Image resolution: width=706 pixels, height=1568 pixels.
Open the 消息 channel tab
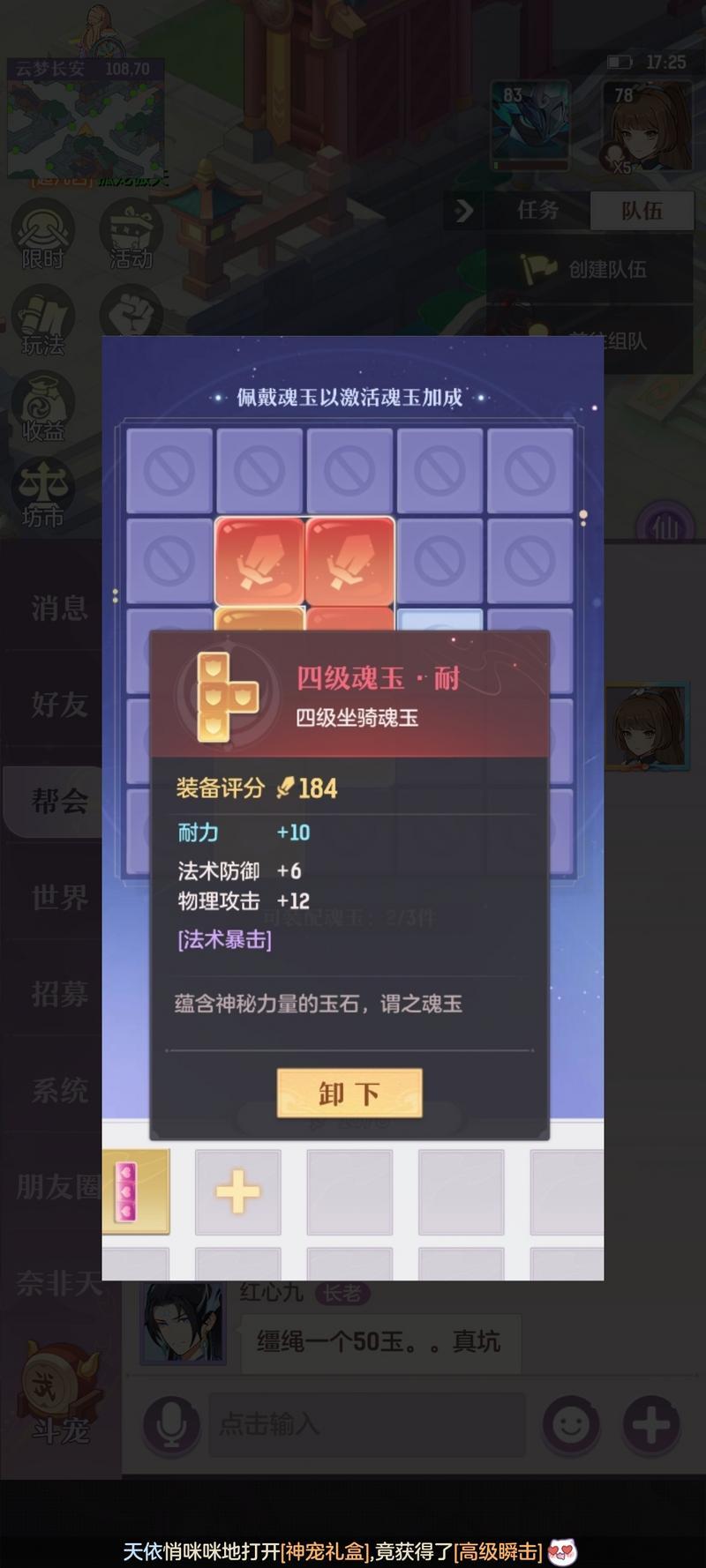point(58,608)
